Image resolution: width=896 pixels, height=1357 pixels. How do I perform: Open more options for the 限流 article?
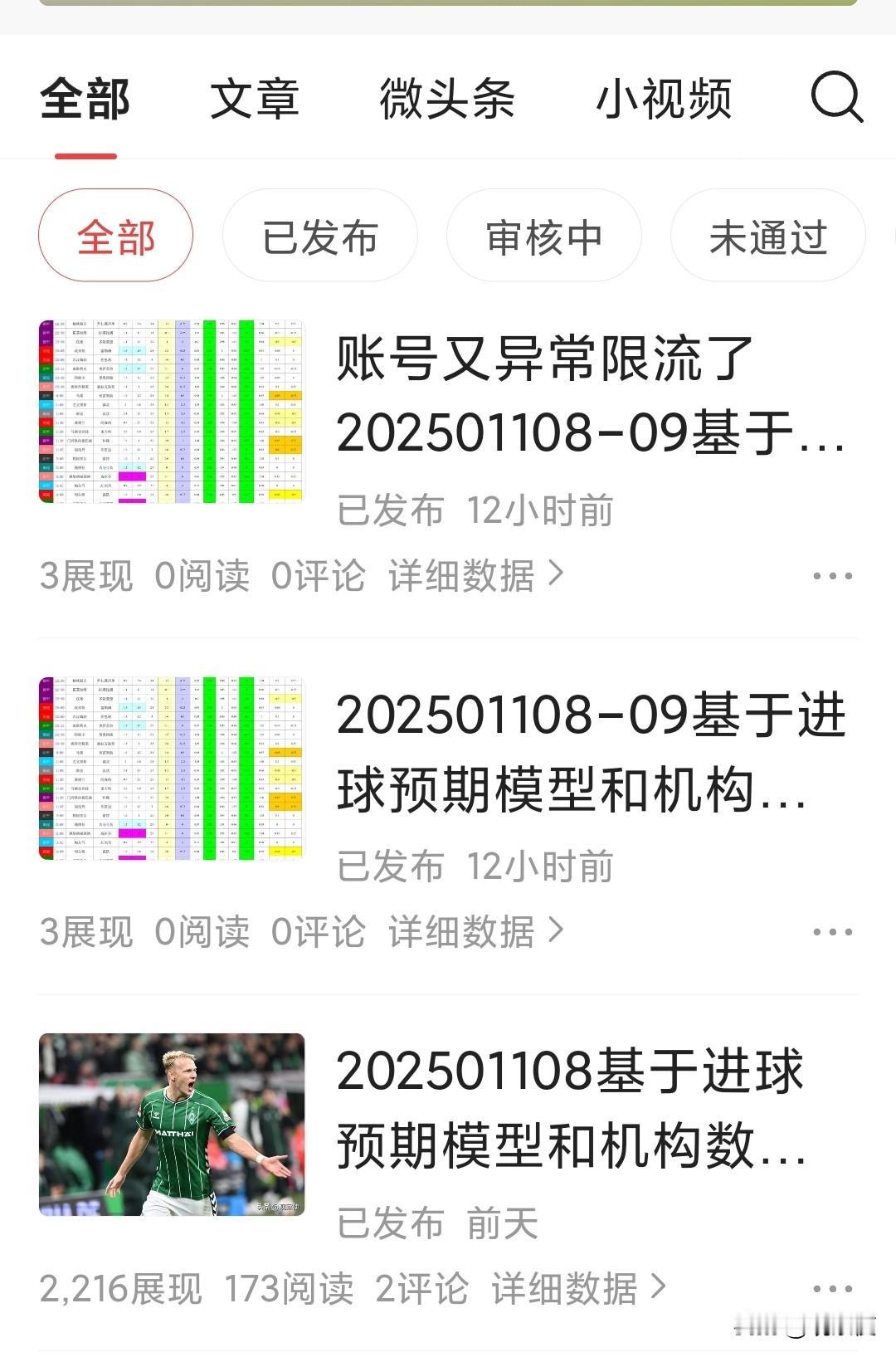coord(830,576)
